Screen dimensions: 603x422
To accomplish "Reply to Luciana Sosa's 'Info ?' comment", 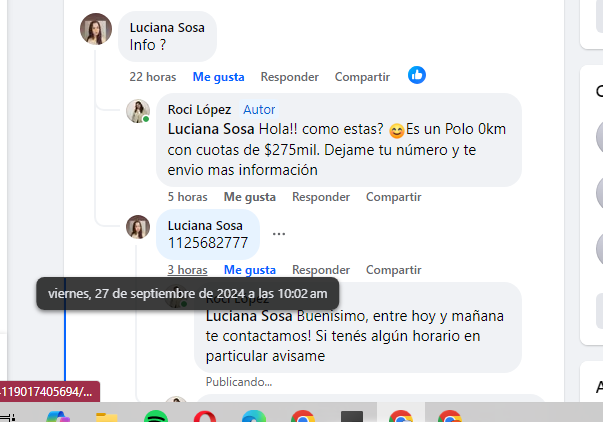I will click(x=289, y=77).
